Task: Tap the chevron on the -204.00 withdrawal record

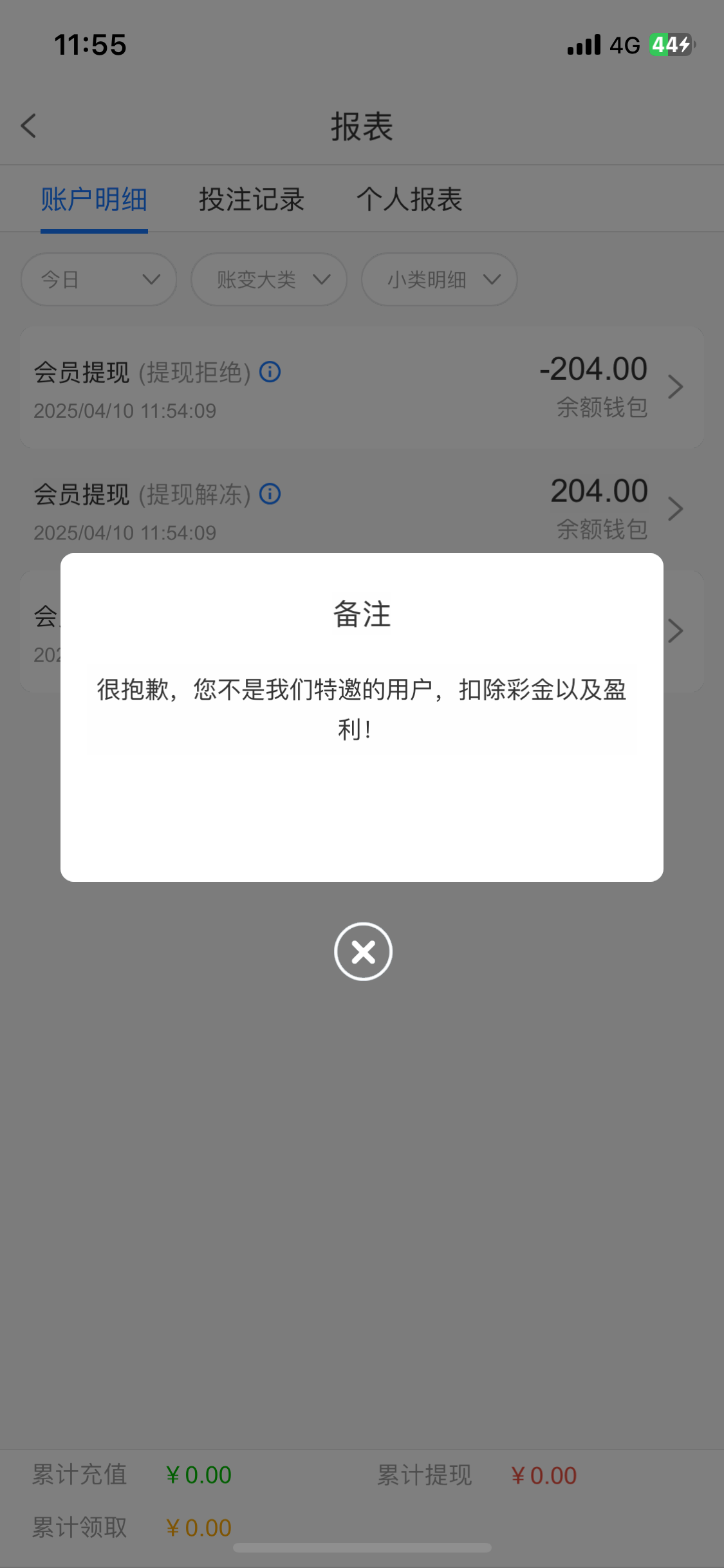Action: click(x=676, y=386)
